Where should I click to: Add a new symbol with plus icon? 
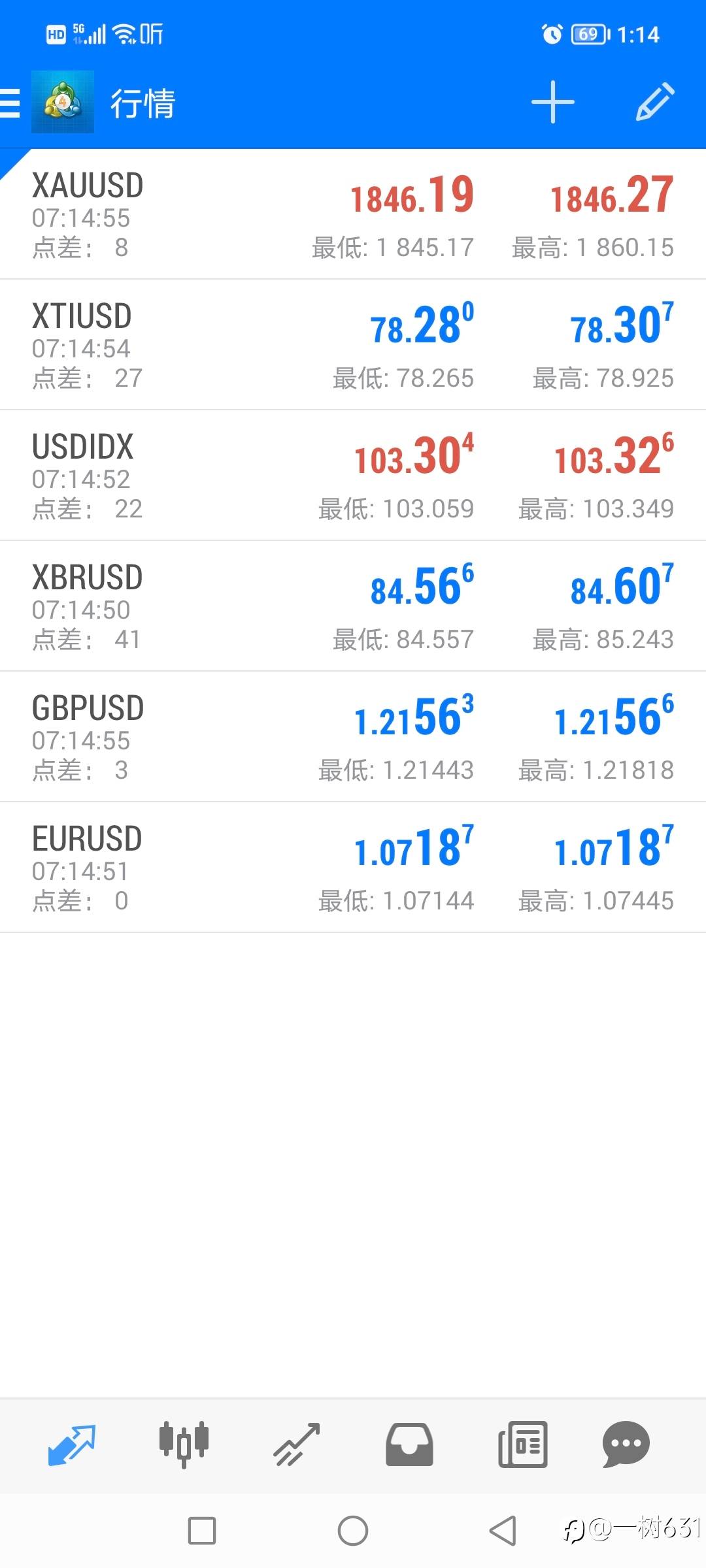tap(552, 103)
